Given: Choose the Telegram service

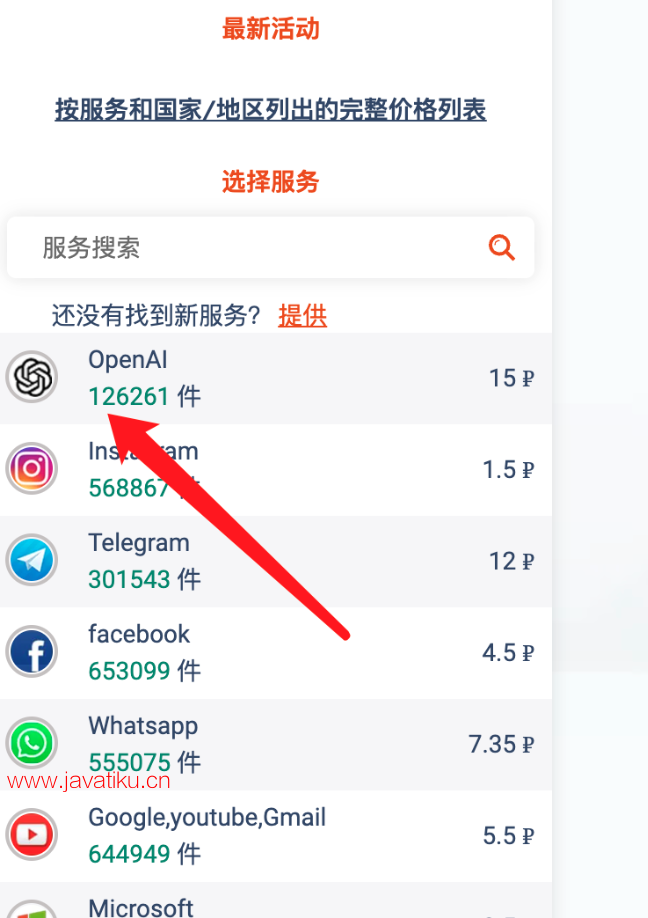Looking at the screenshot, I should pyautogui.click(x=275, y=560).
